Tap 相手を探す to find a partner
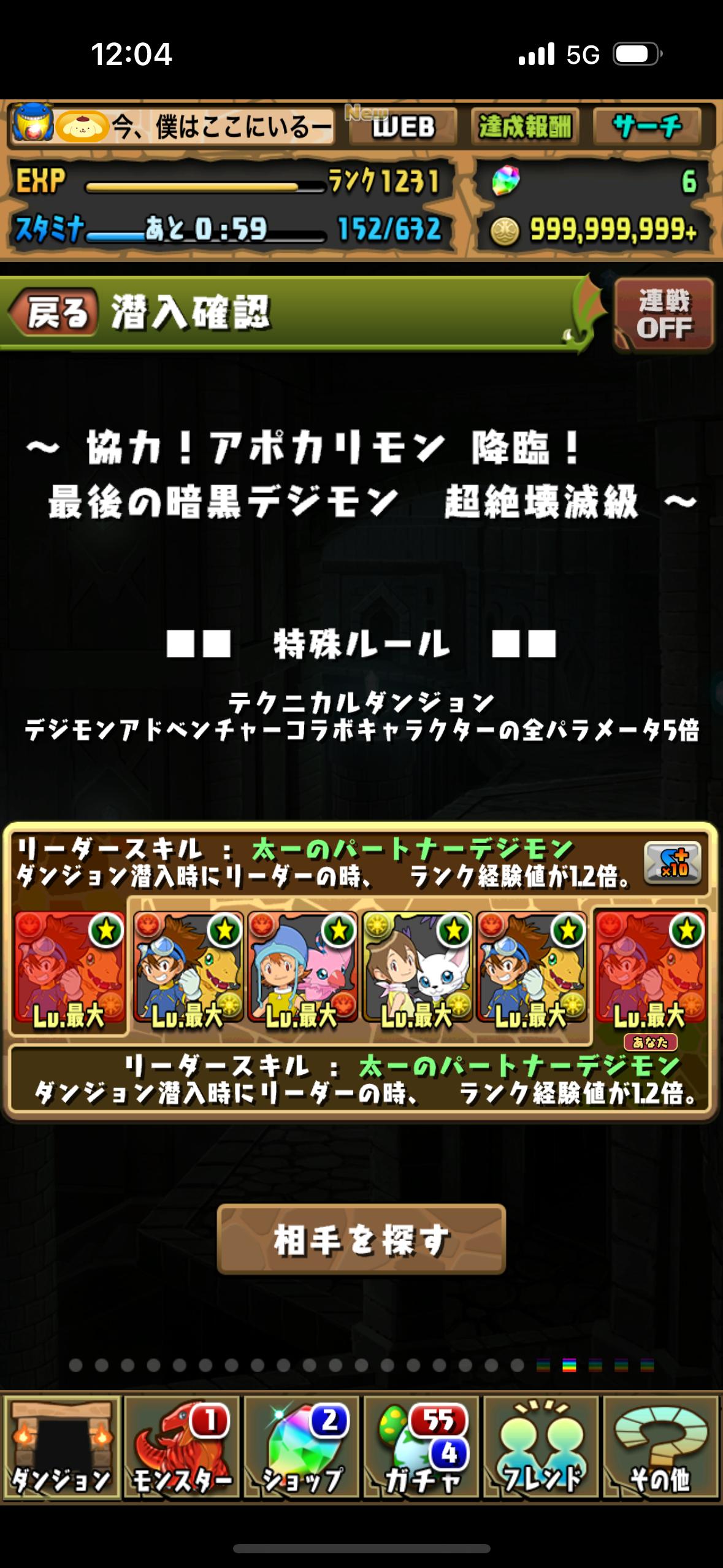The height and width of the screenshot is (1568, 723). pos(361,1240)
